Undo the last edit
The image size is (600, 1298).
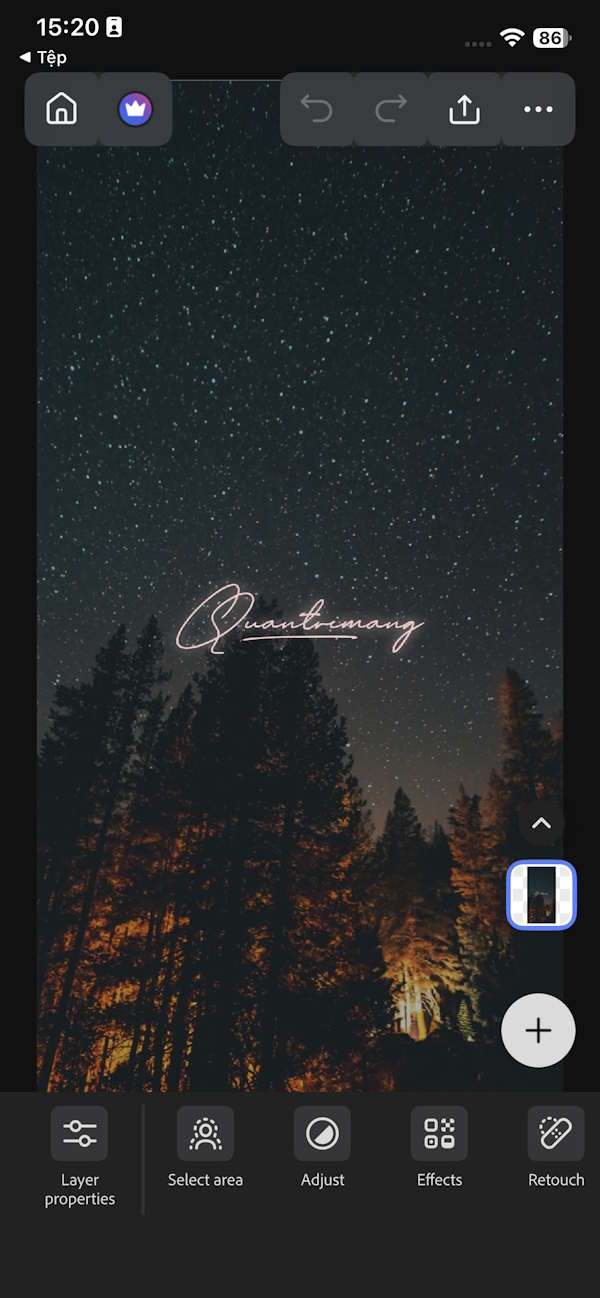pyautogui.click(x=317, y=109)
